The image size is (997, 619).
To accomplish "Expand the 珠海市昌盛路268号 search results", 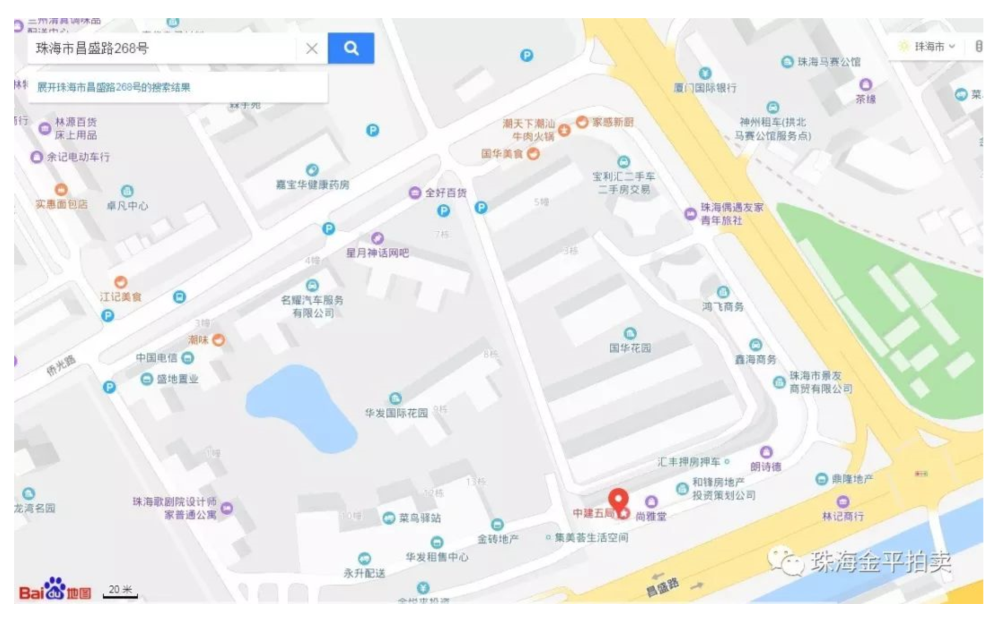I will click(x=114, y=87).
